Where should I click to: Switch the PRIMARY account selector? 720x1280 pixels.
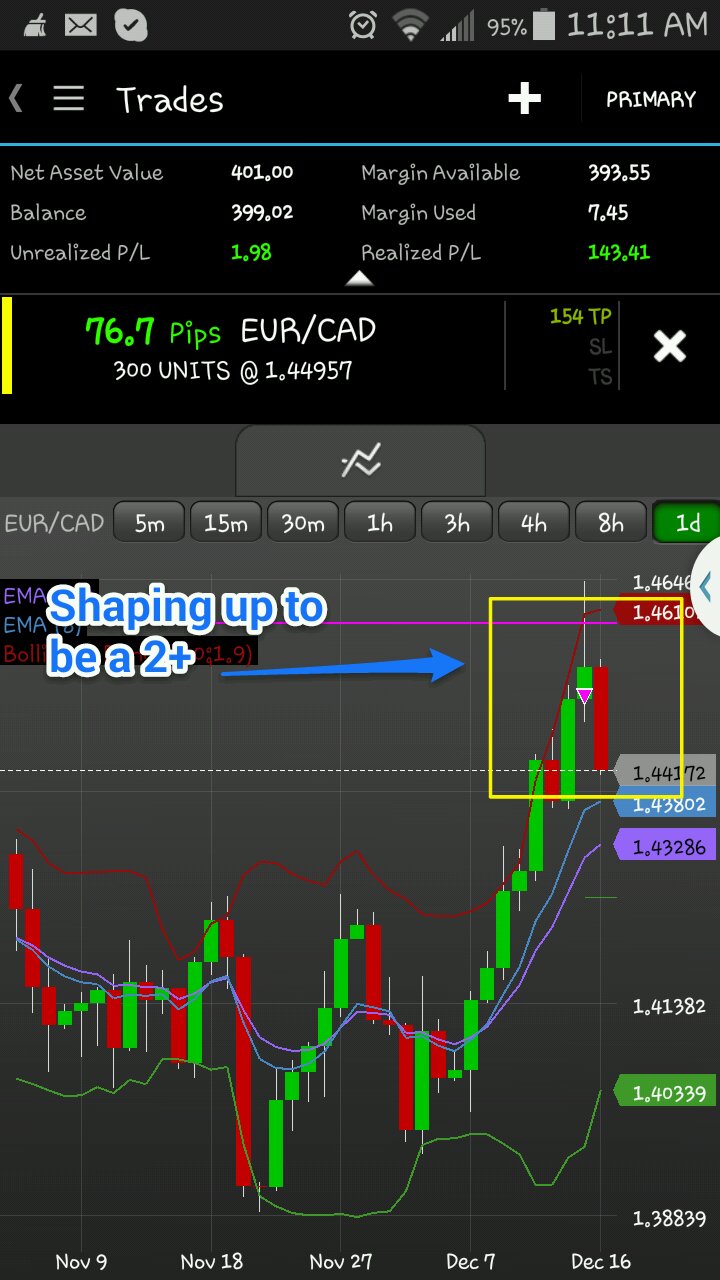pos(650,99)
